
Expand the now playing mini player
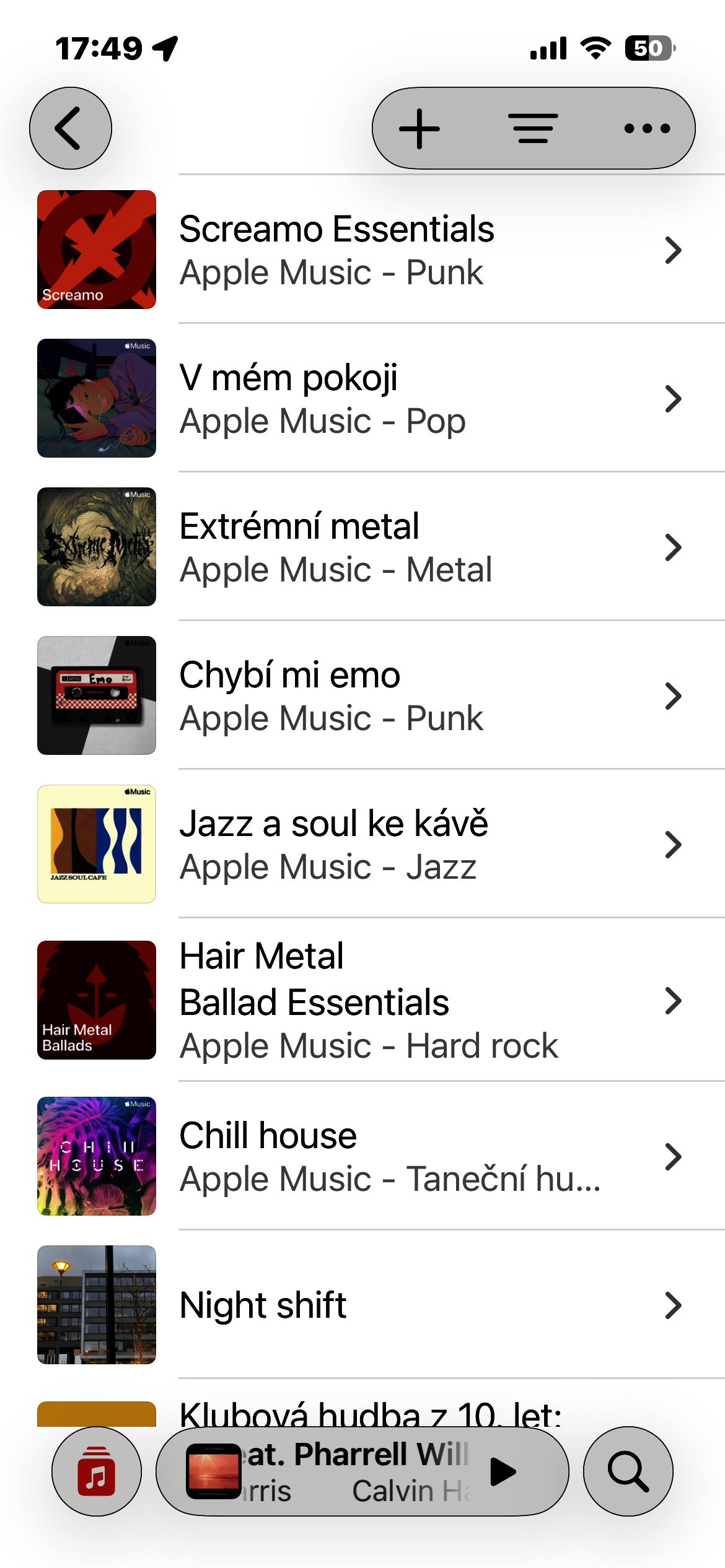pyautogui.click(x=347, y=1471)
